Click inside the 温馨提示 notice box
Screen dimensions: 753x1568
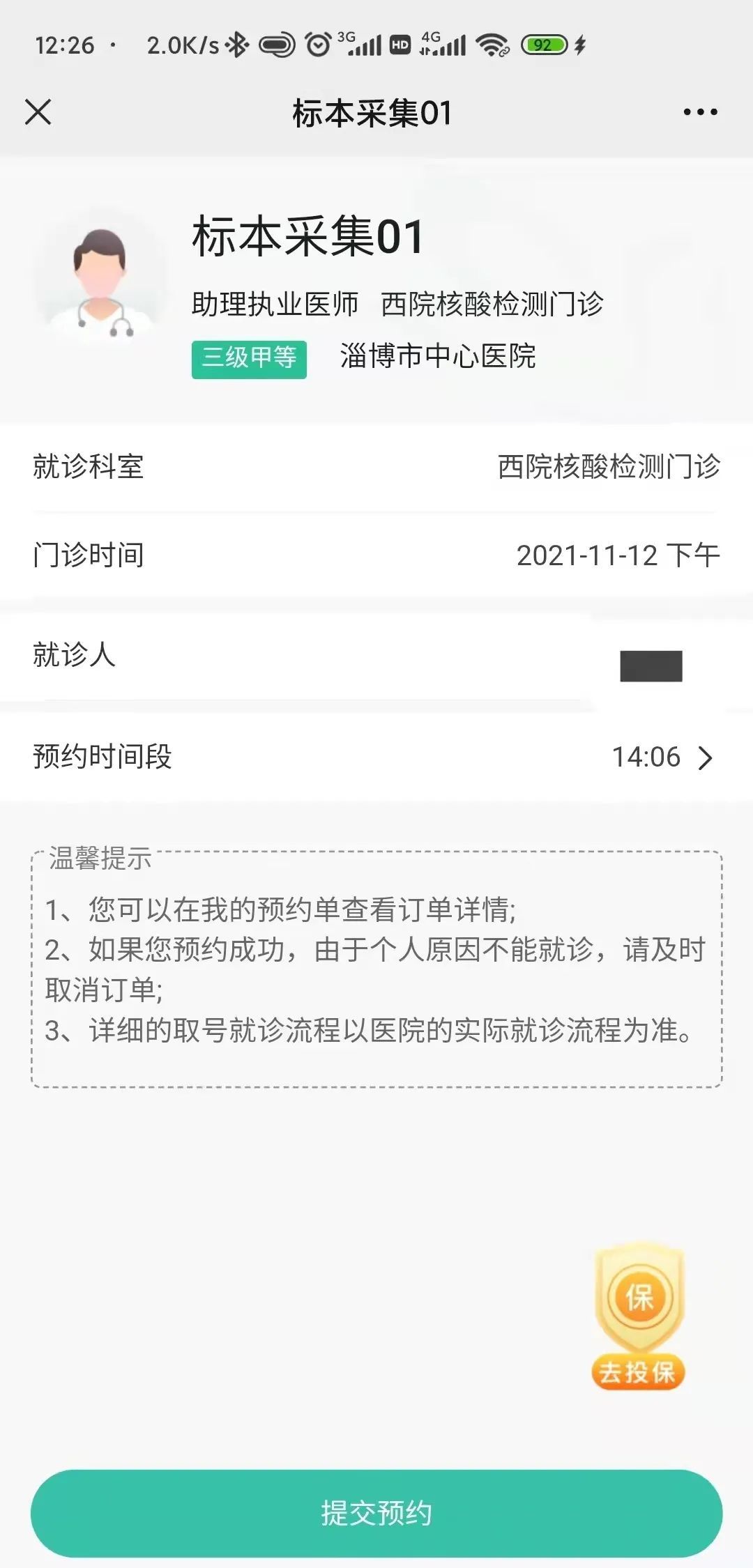pos(376,969)
